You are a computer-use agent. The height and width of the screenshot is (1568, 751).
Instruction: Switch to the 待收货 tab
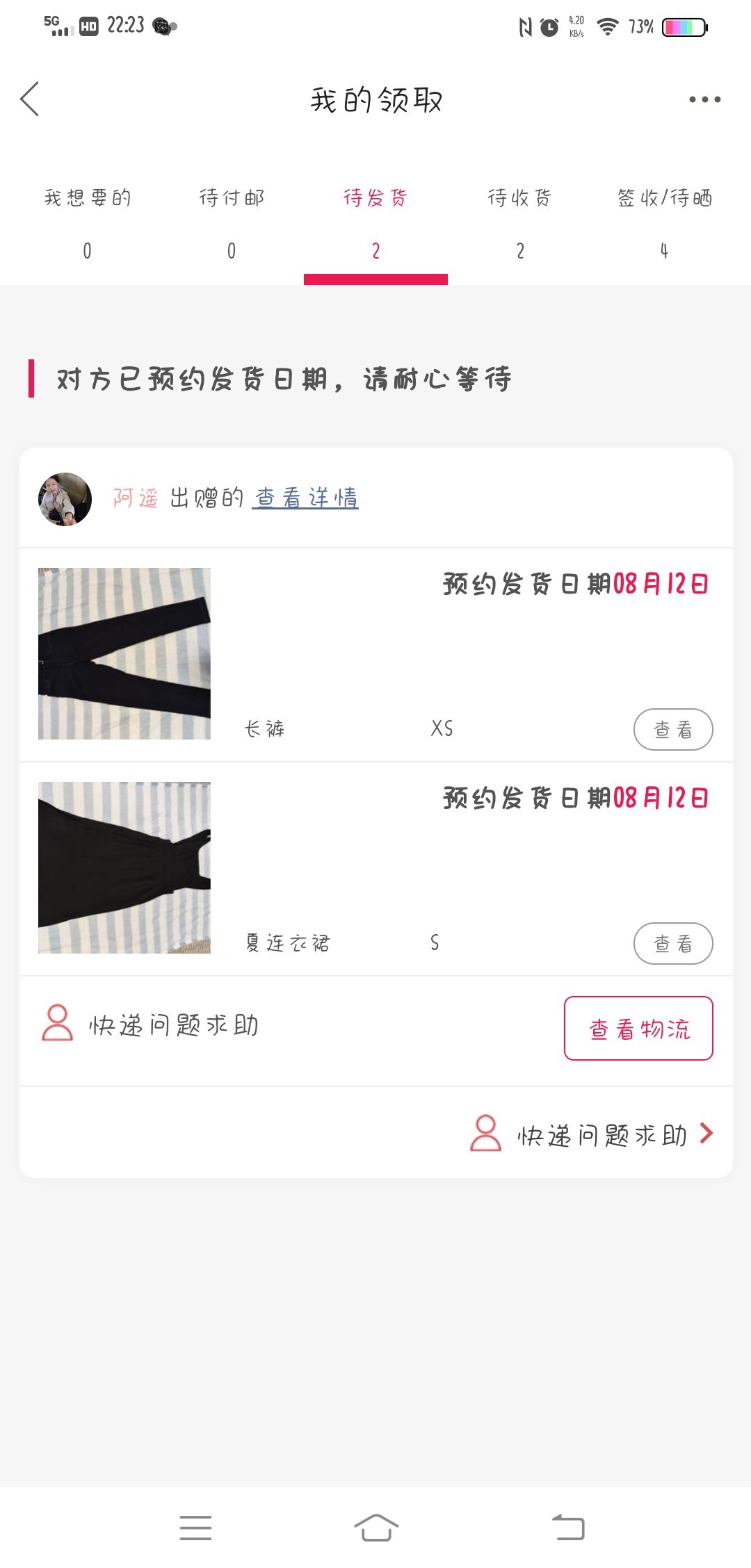pyautogui.click(x=519, y=221)
